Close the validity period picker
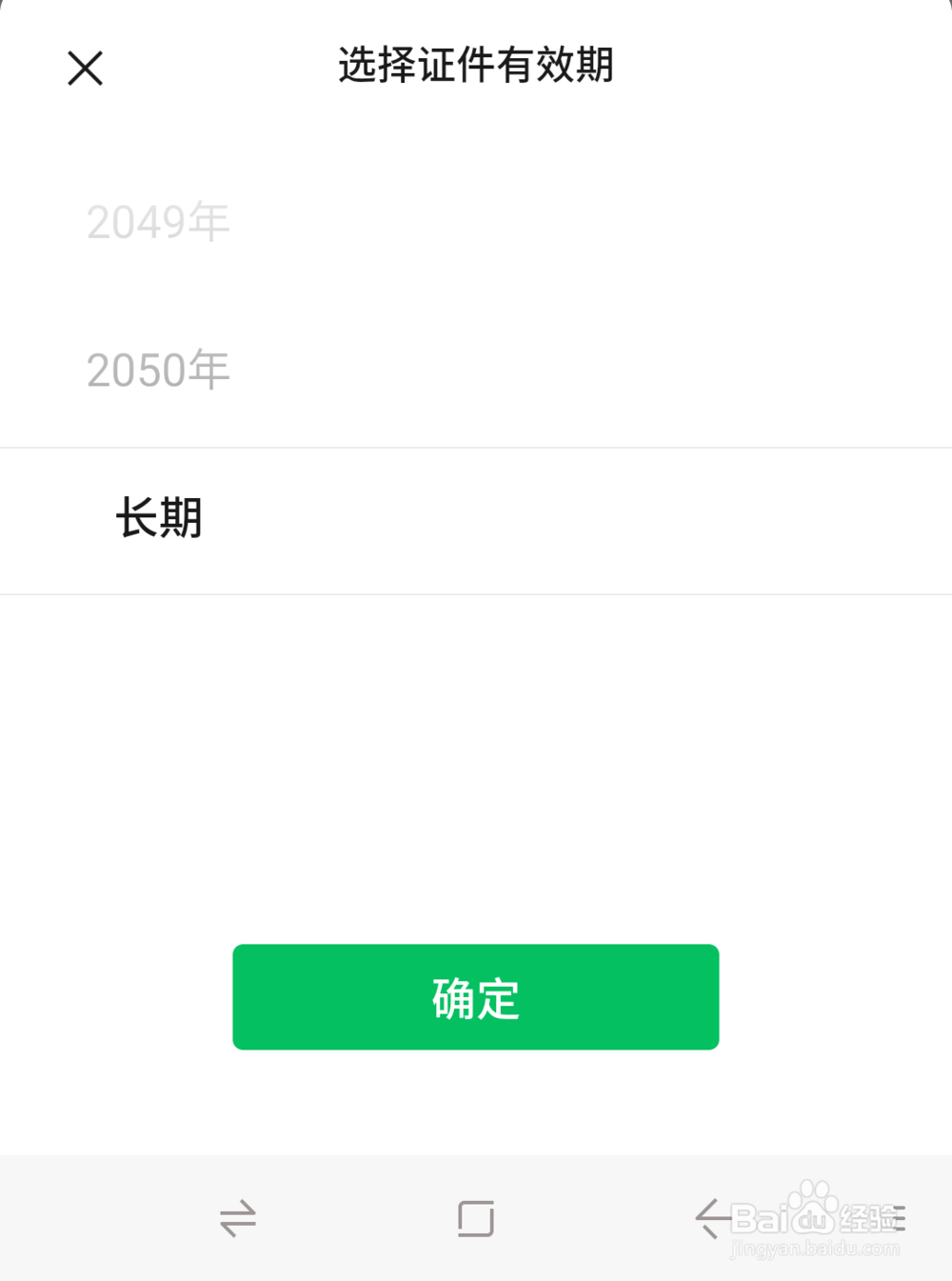This screenshot has width=952, height=1281. click(84, 68)
